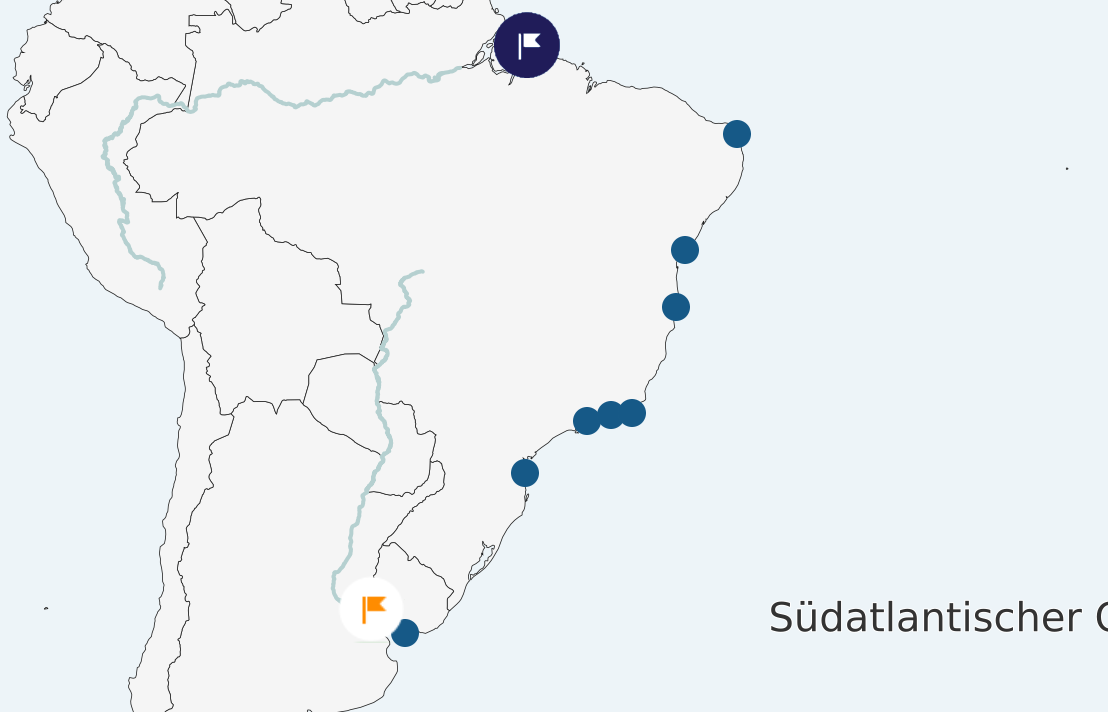The image size is (1108, 712).
Task: Open the dark blue flag marker
Action: pyautogui.click(x=527, y=45)
